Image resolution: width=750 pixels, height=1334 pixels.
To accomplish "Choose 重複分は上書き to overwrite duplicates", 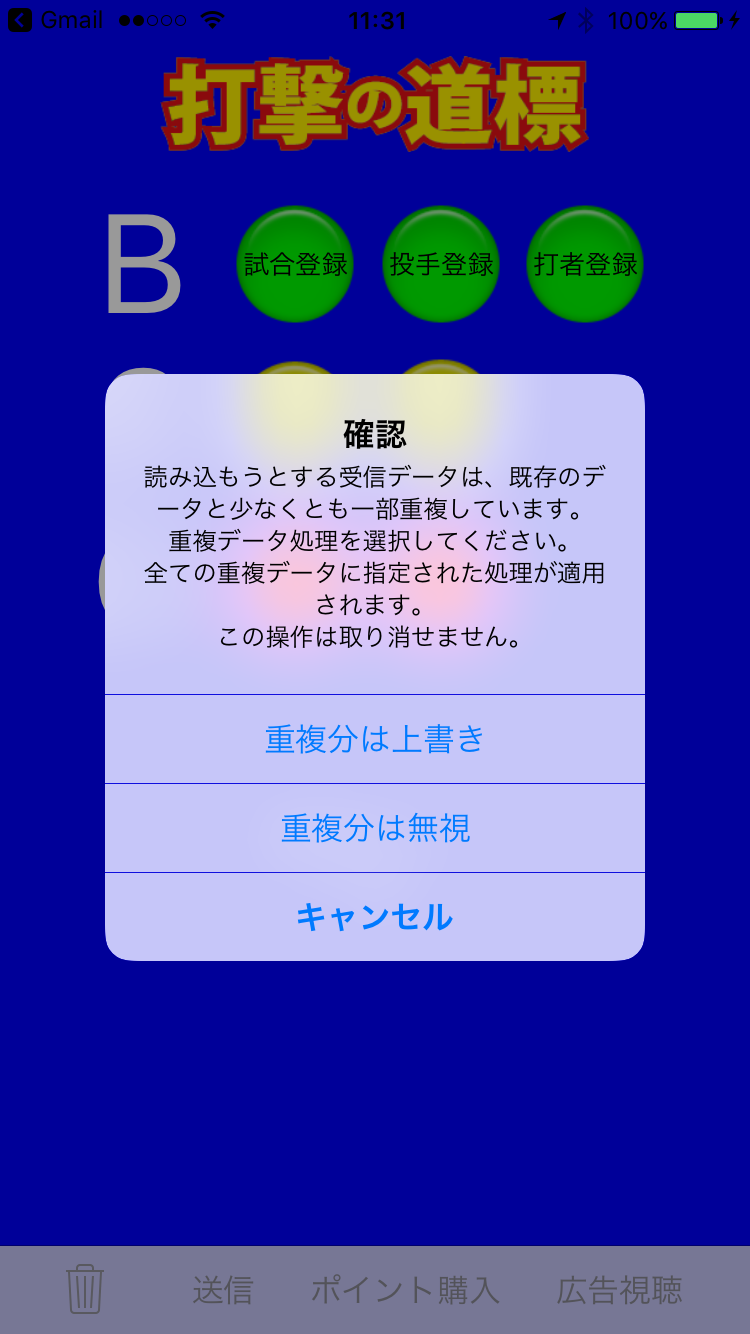I will point(375,739).
